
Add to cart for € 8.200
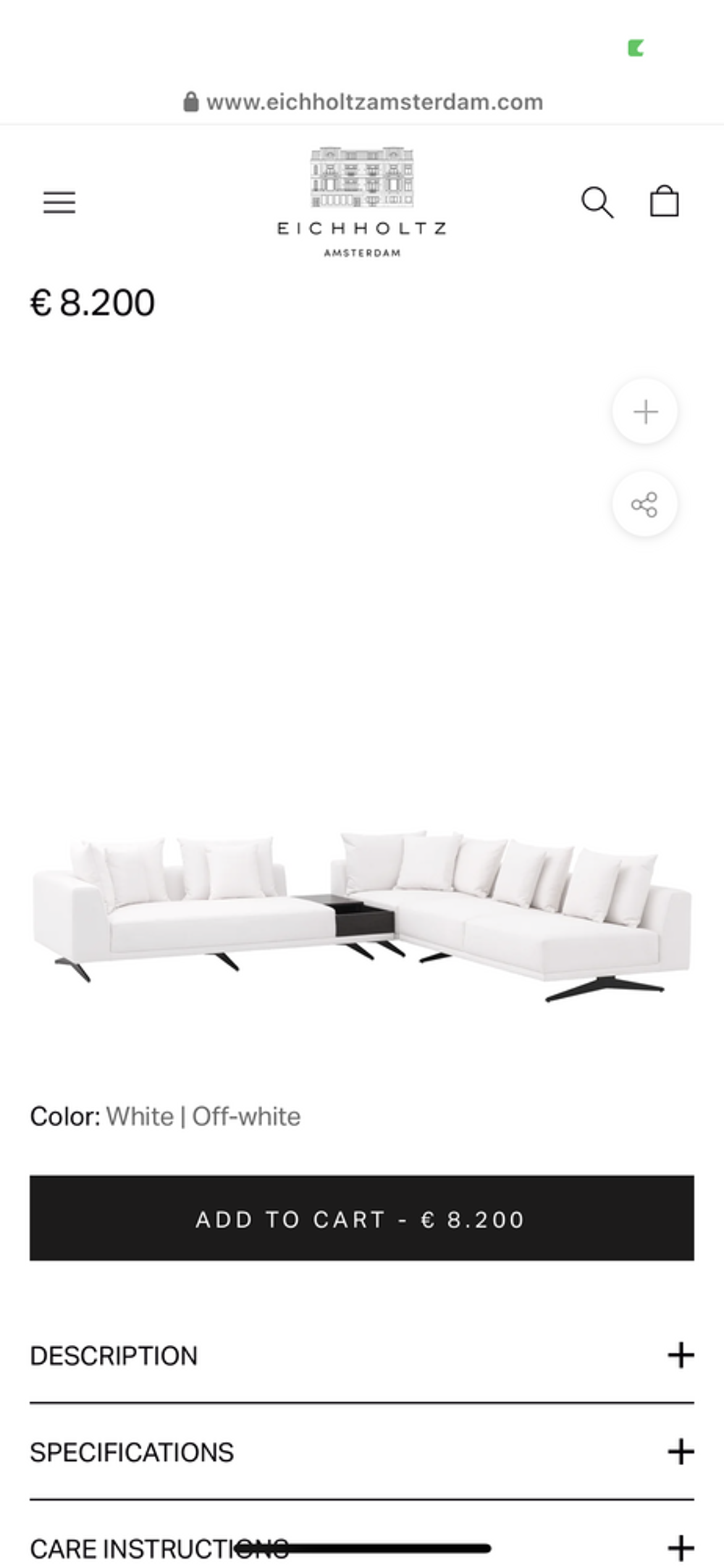362,1218
